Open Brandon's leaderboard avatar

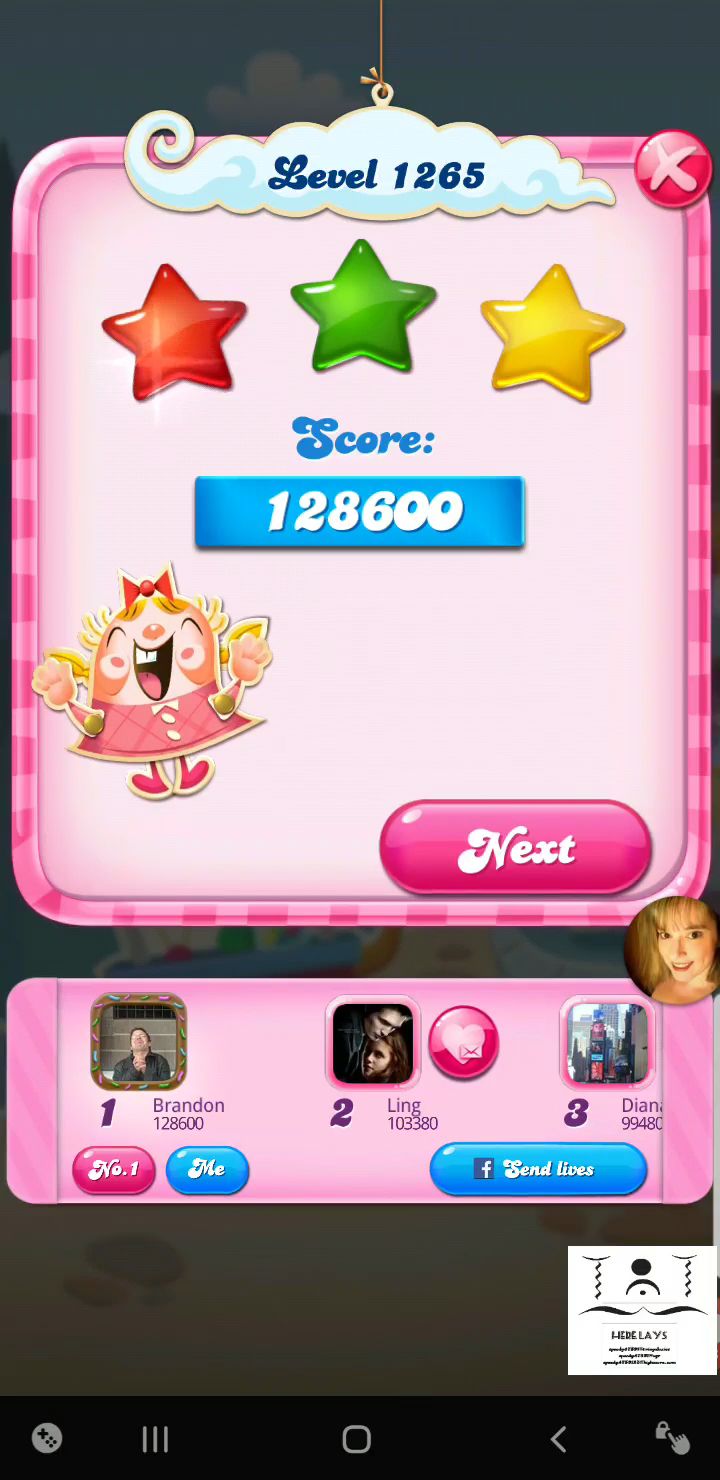[x=139, y=1042]
